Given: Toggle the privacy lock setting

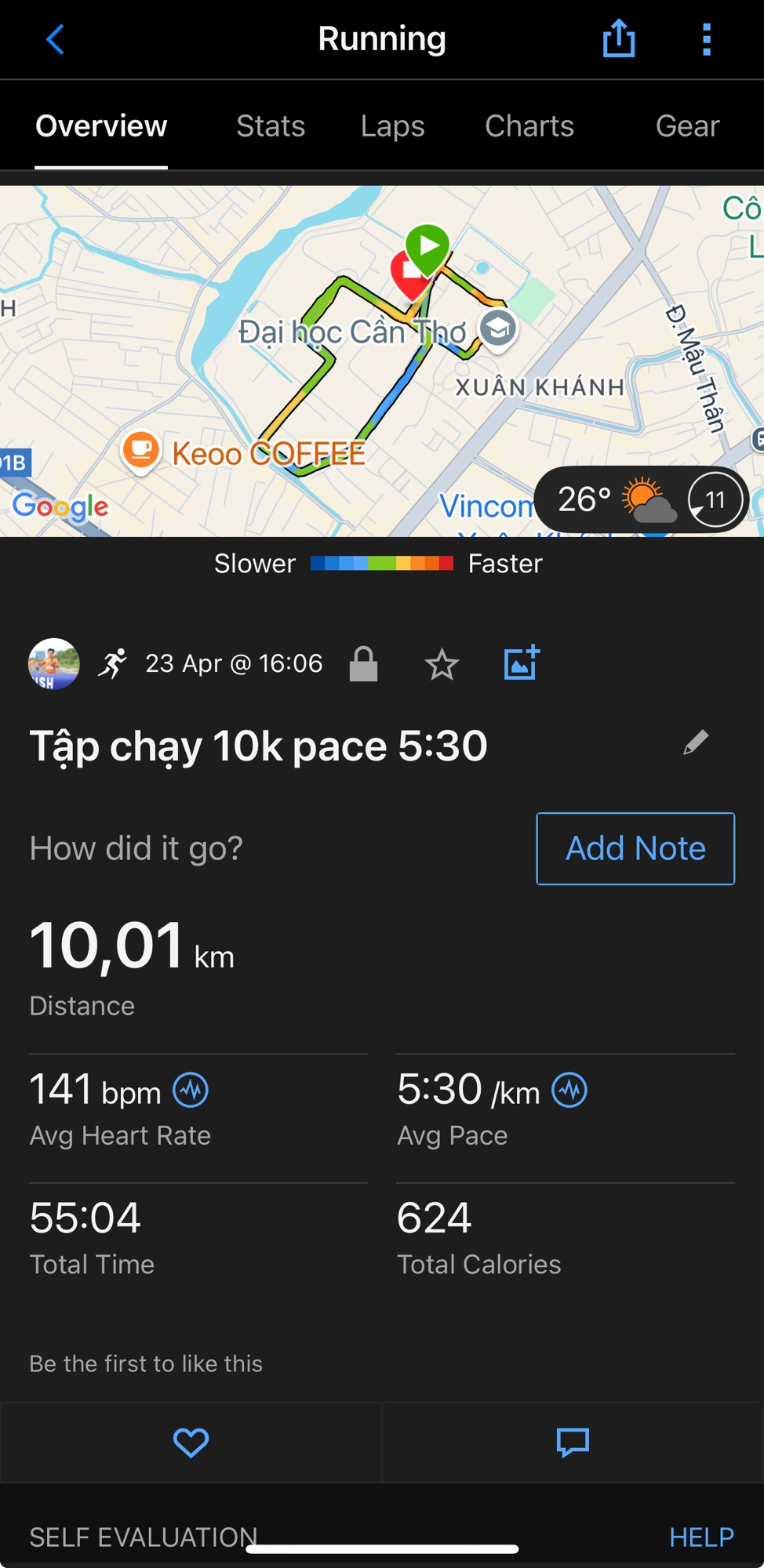Looking at the screenshot, I should point(364,662).
